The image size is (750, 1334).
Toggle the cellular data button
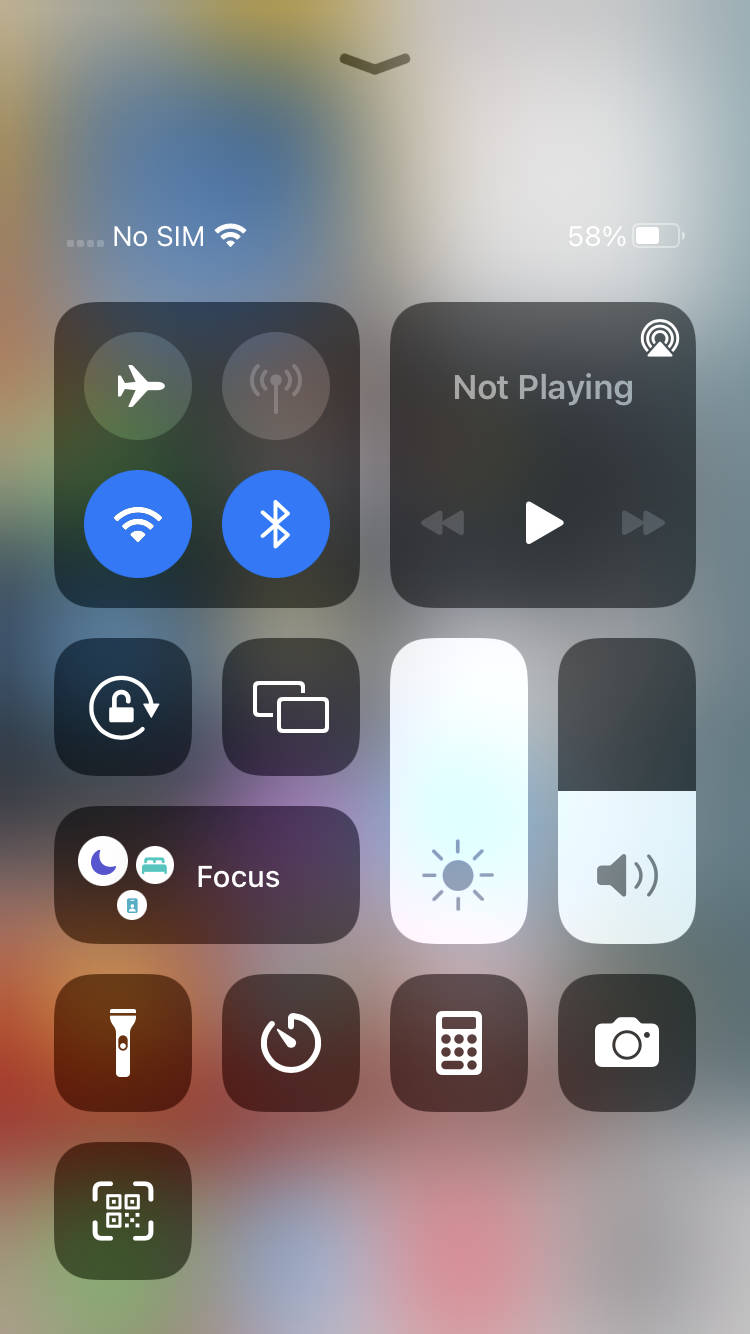276,386
